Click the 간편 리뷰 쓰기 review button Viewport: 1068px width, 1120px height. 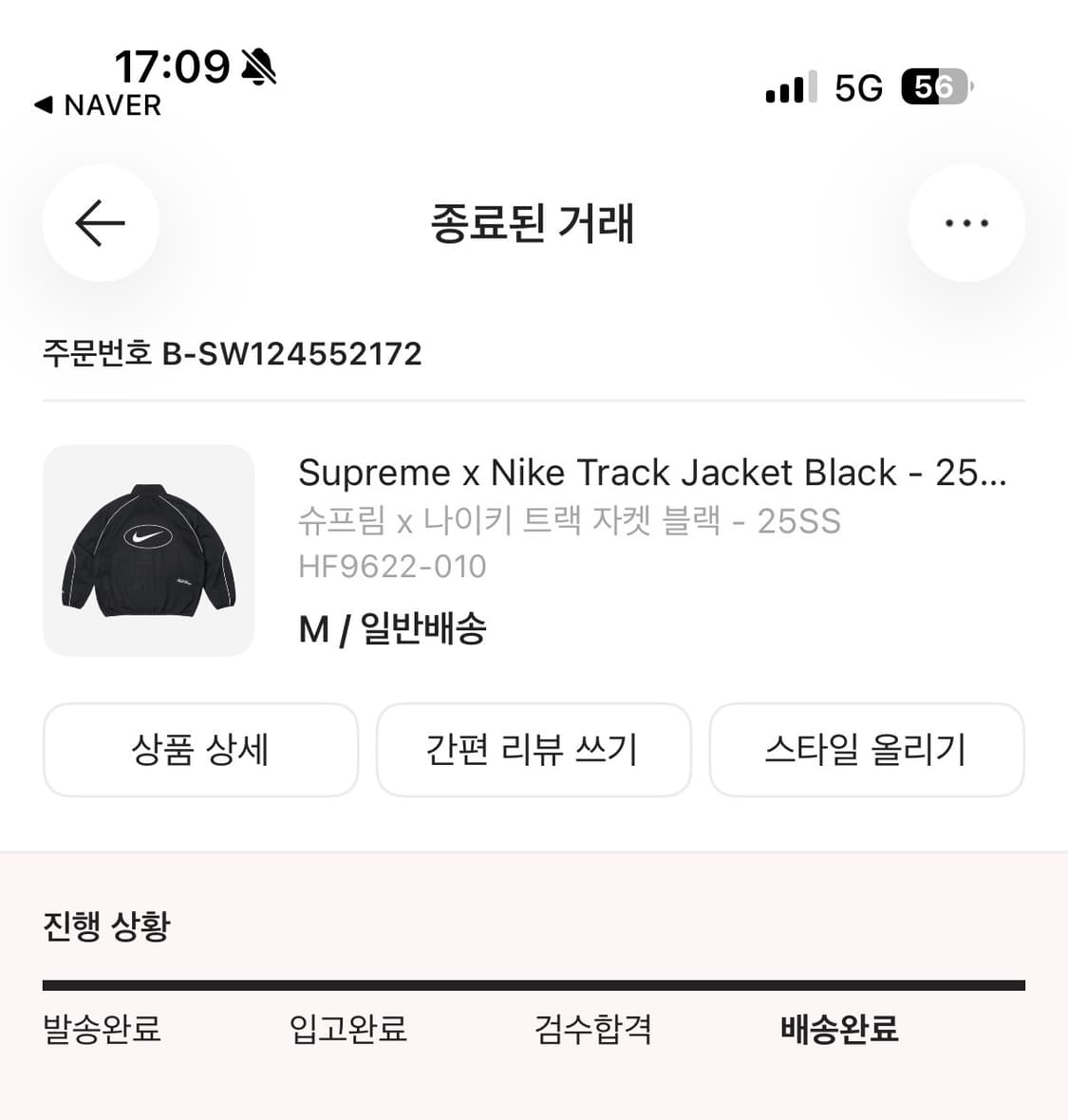click(x=534, y=750)
